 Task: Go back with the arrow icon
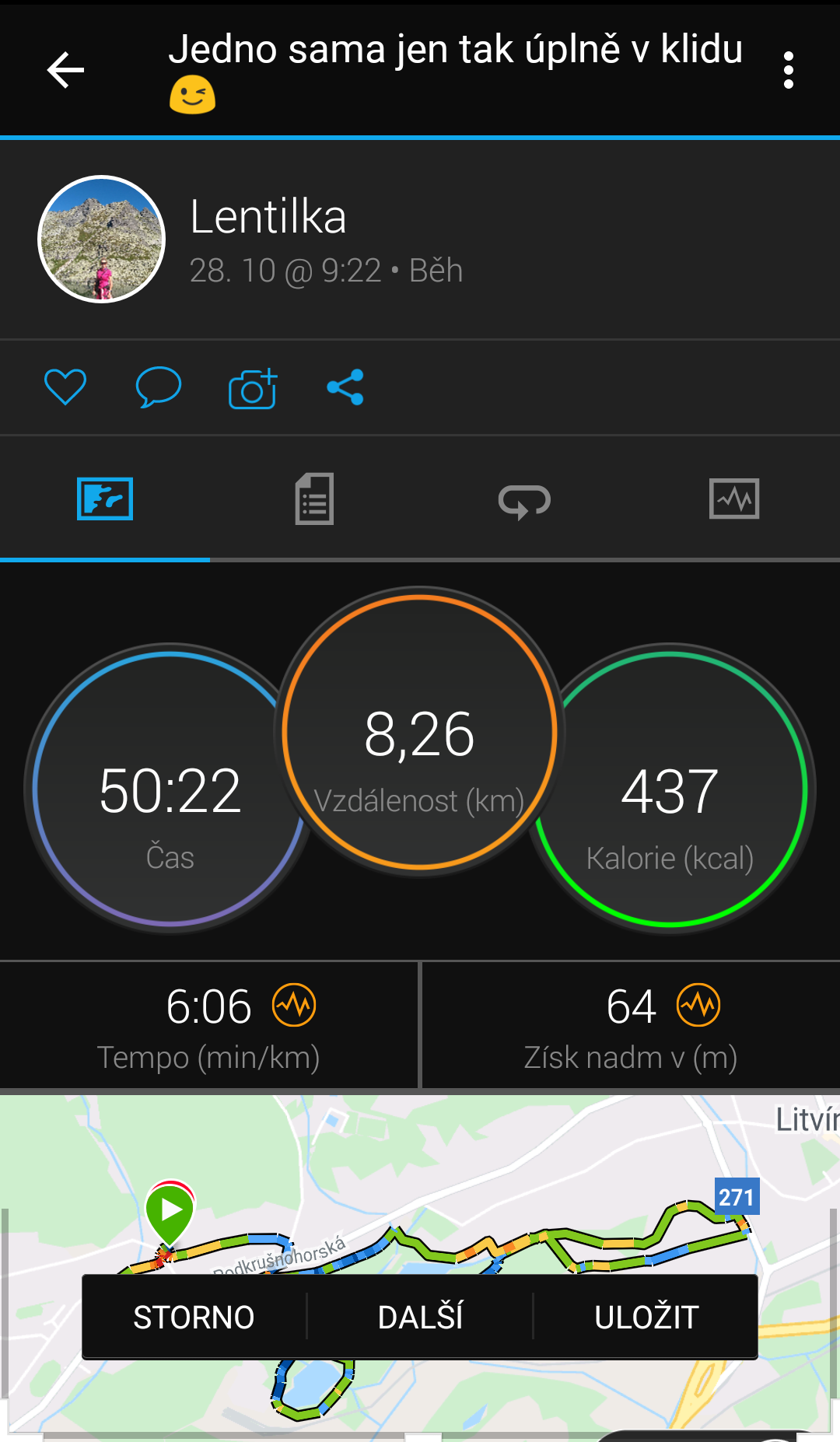[65, 70]
